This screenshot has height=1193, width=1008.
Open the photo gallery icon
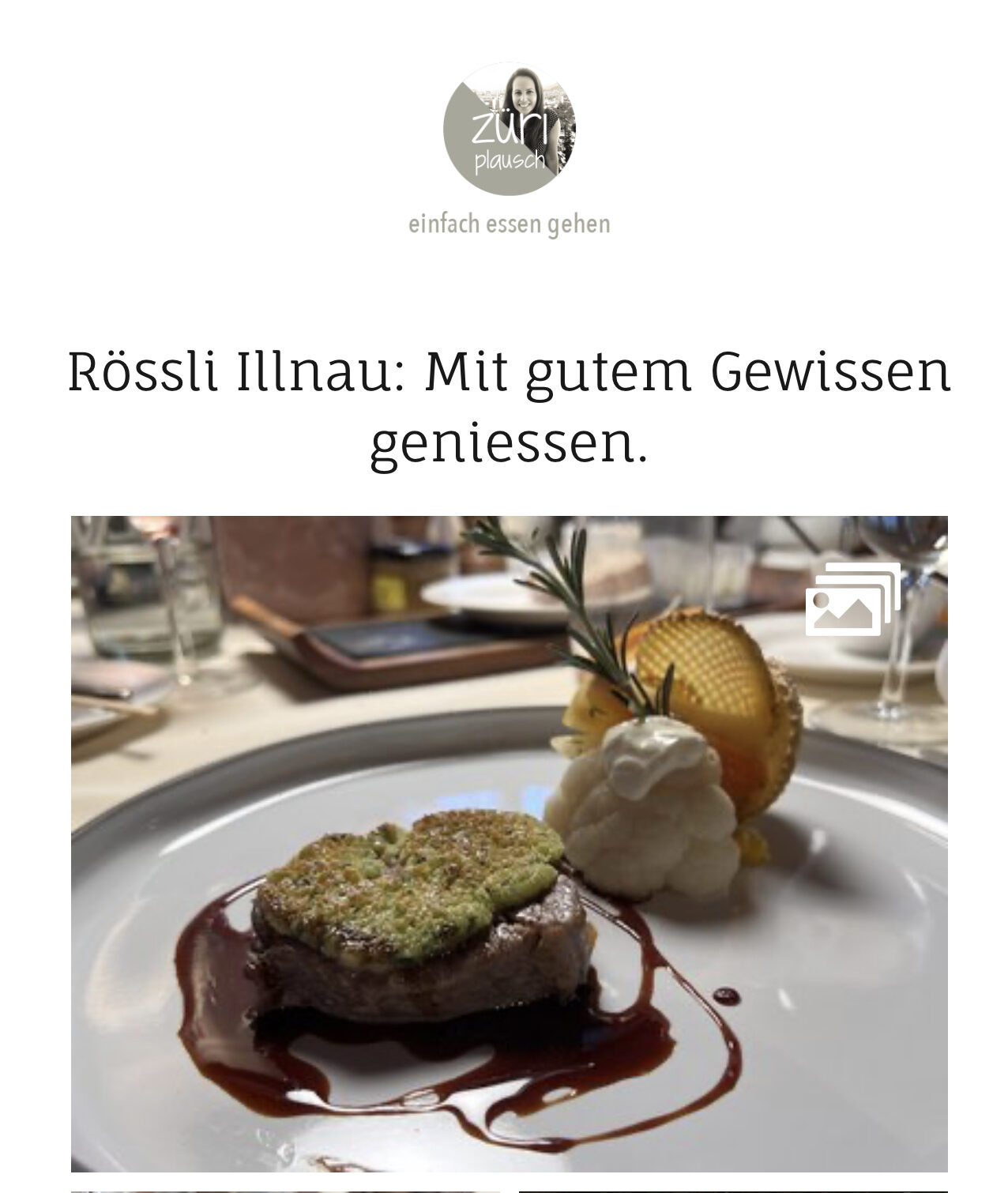click(x=852, y=600)
